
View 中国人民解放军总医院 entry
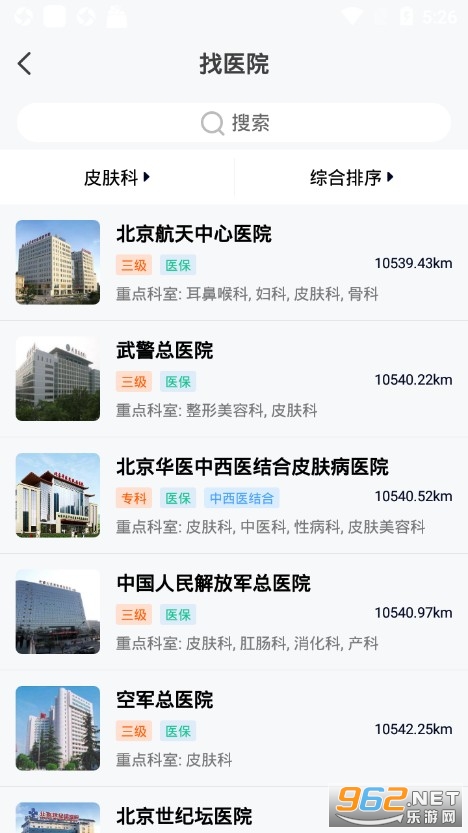tap(234, 611)
